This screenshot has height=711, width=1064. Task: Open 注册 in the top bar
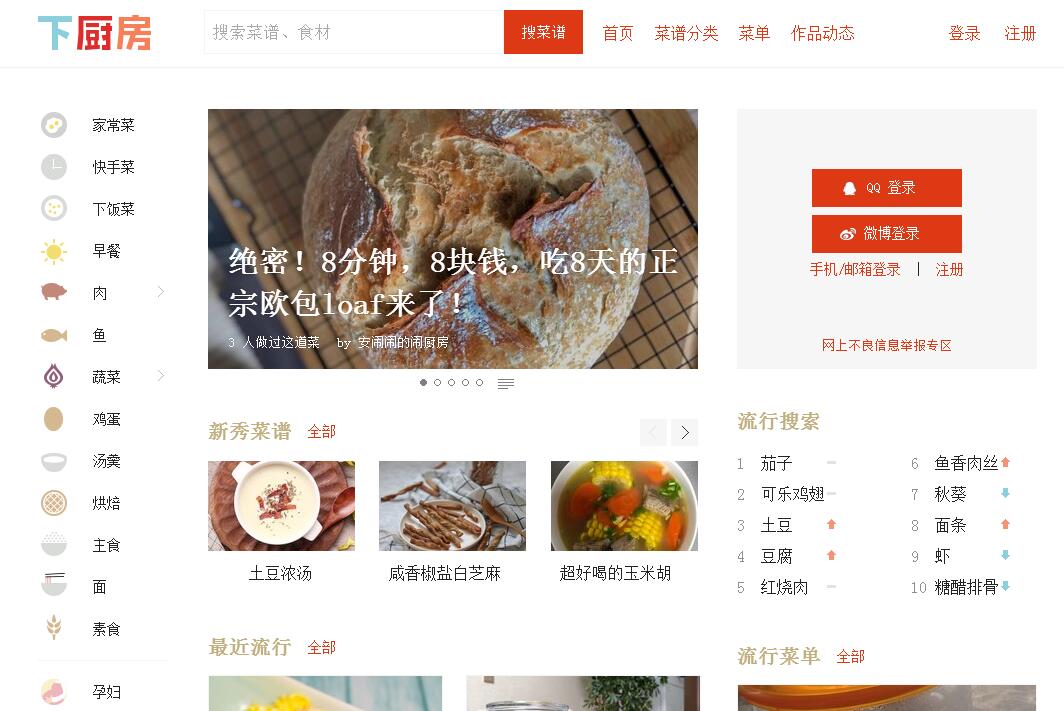point(1020,33)
